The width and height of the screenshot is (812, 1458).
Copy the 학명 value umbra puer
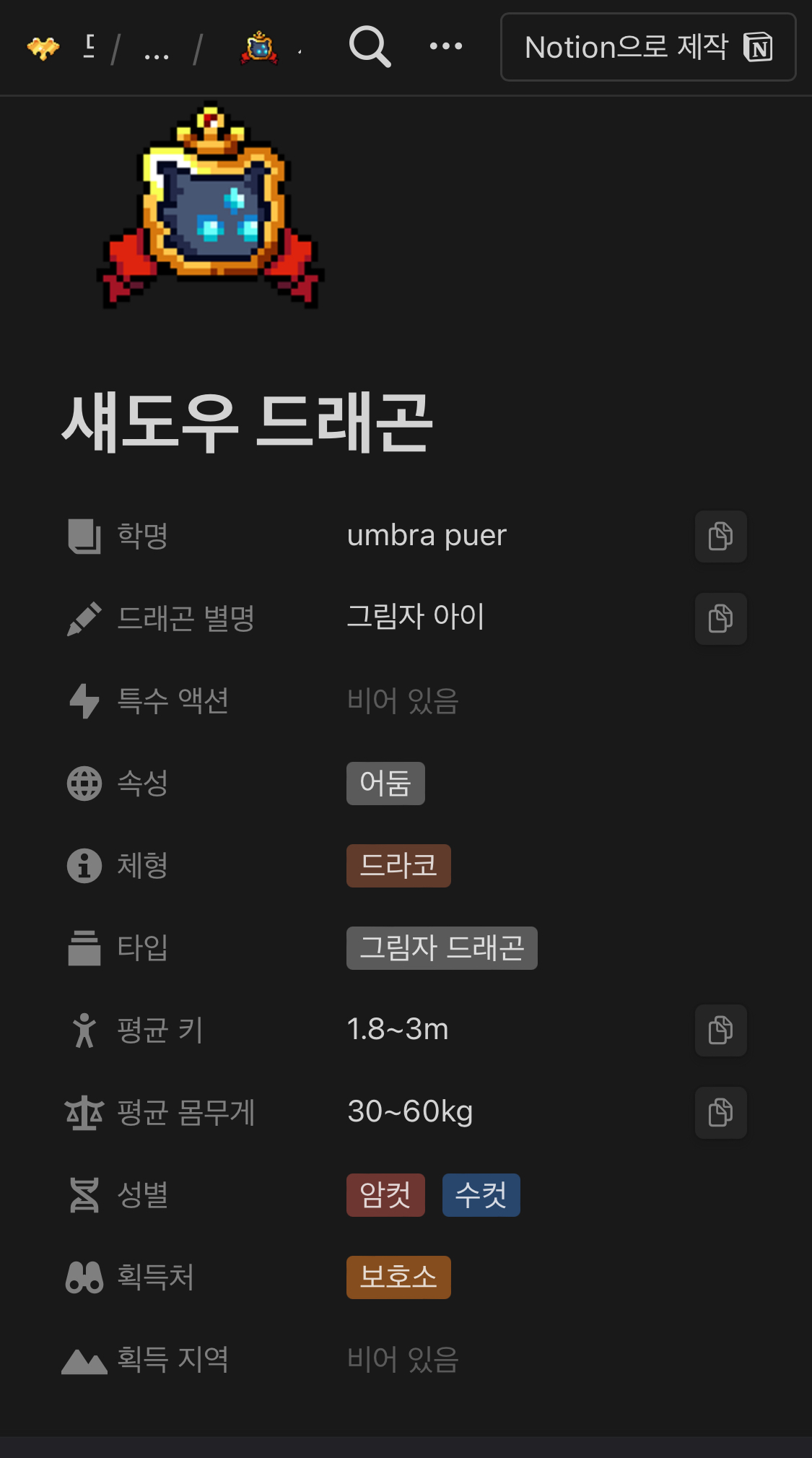[x=720, y=537]
